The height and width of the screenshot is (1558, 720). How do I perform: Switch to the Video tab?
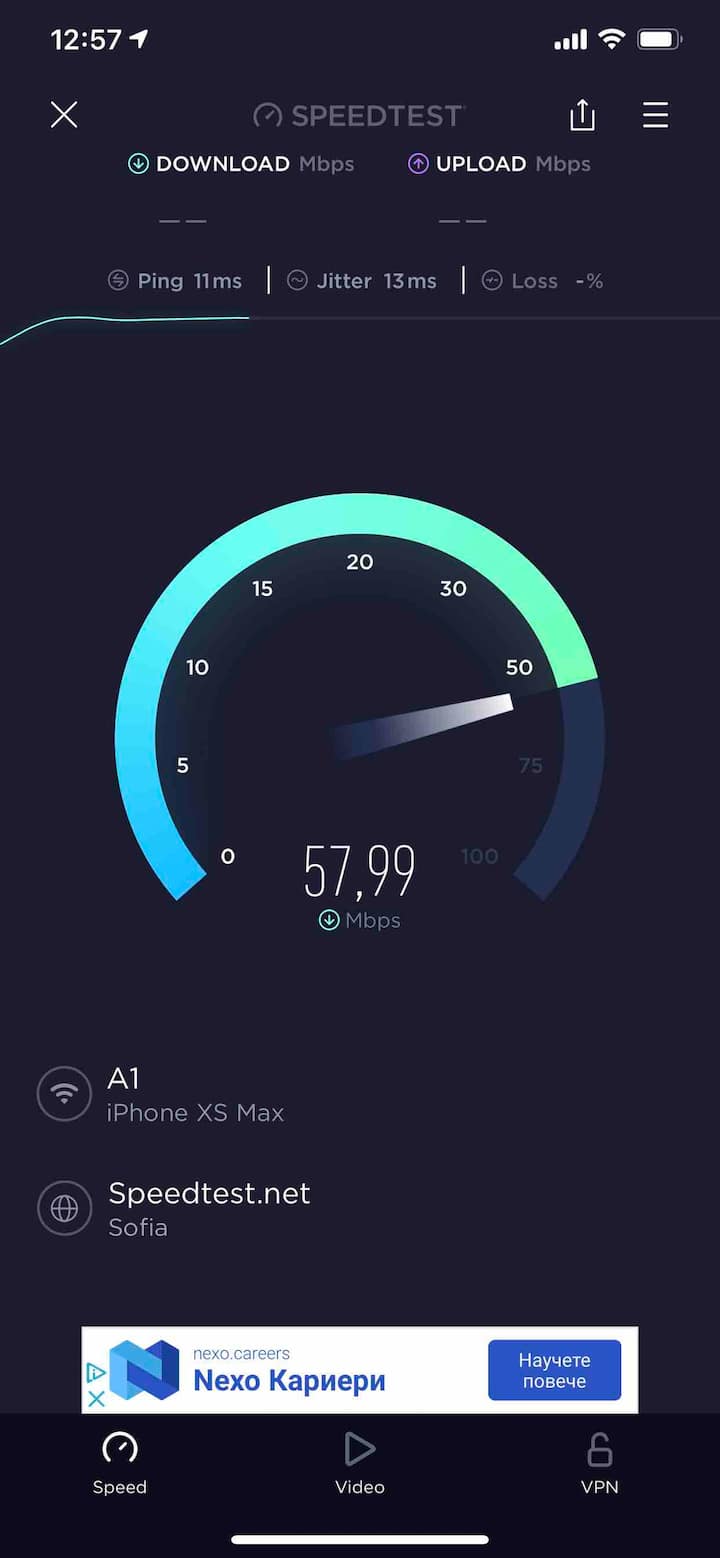point(359,1463)
